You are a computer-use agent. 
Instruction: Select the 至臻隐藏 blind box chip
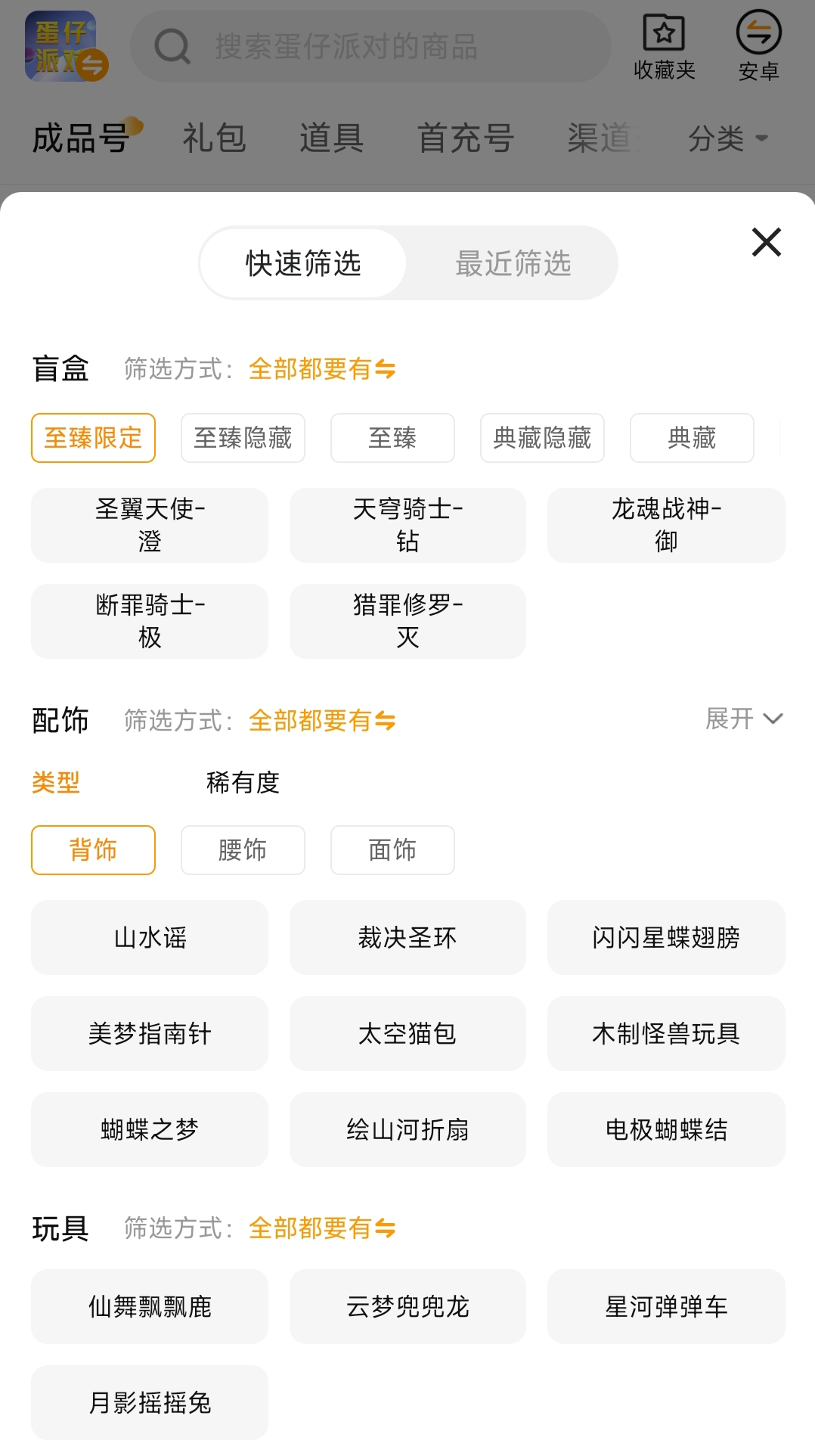(243, 438)
